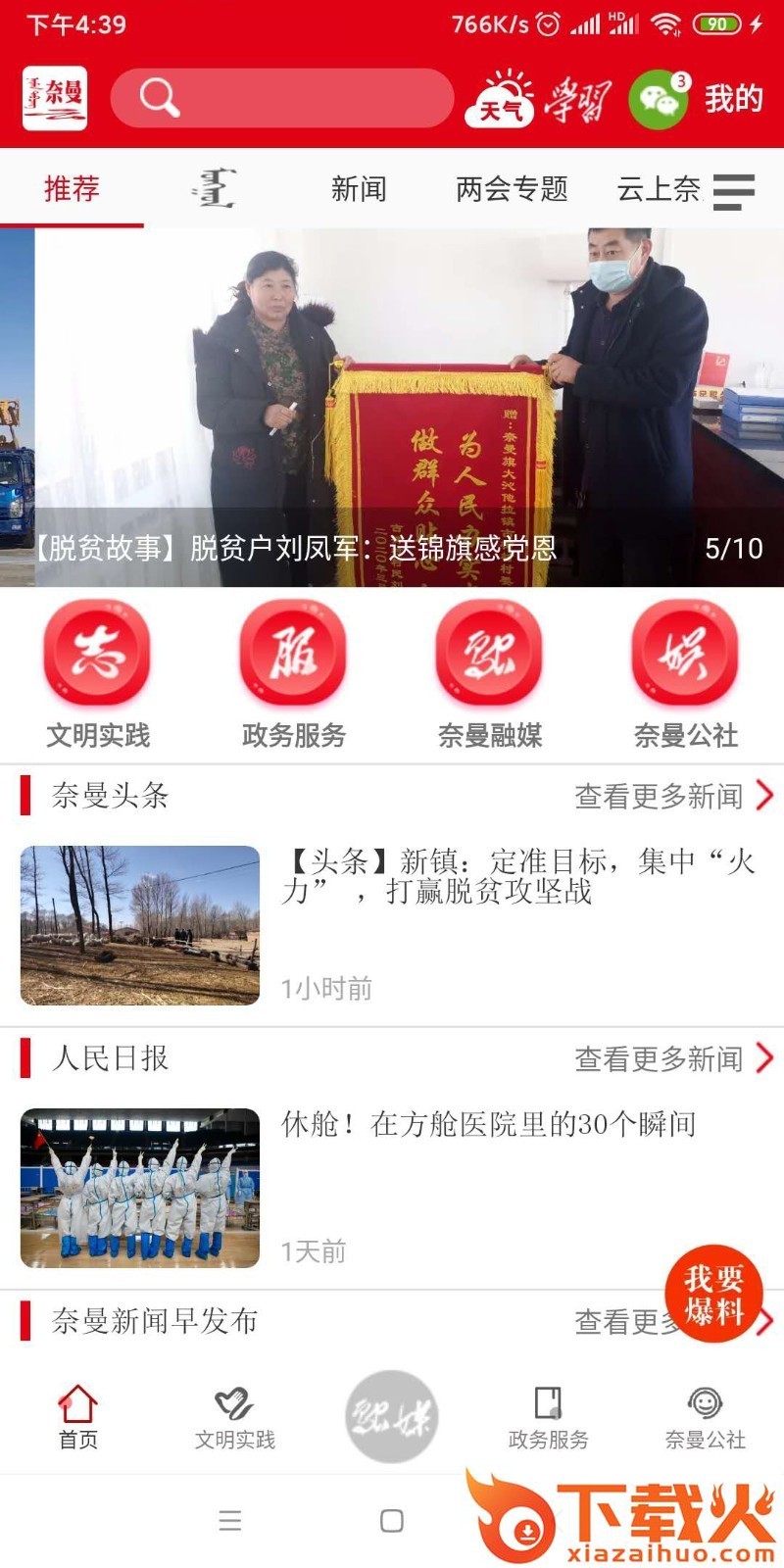The height and width of the screenshot is (1568, 784).
Task: Read the 新镇 脱贫攻坚战 headline article
Action: click(519, 877)
